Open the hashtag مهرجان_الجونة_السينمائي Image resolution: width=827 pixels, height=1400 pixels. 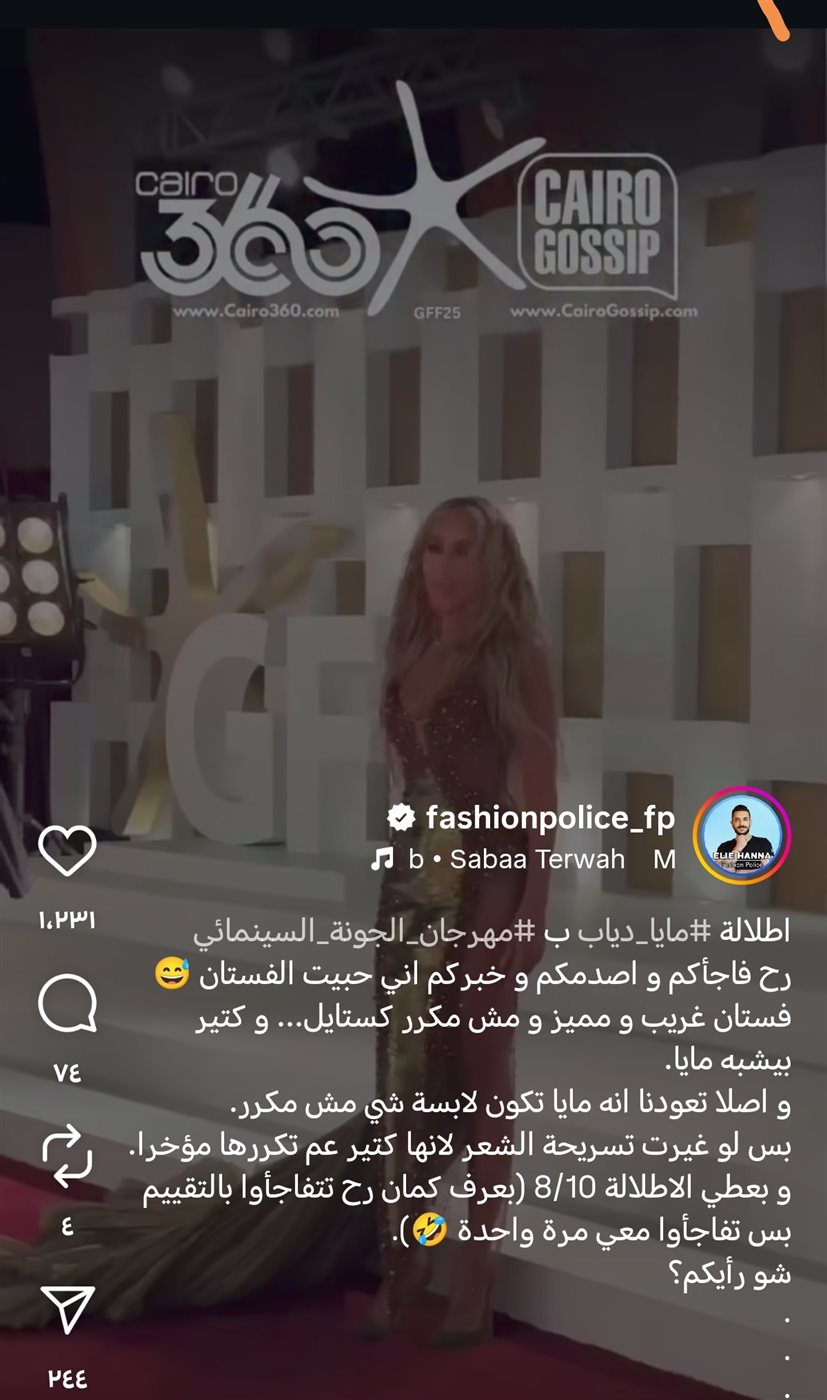click(x=353, y=931)
